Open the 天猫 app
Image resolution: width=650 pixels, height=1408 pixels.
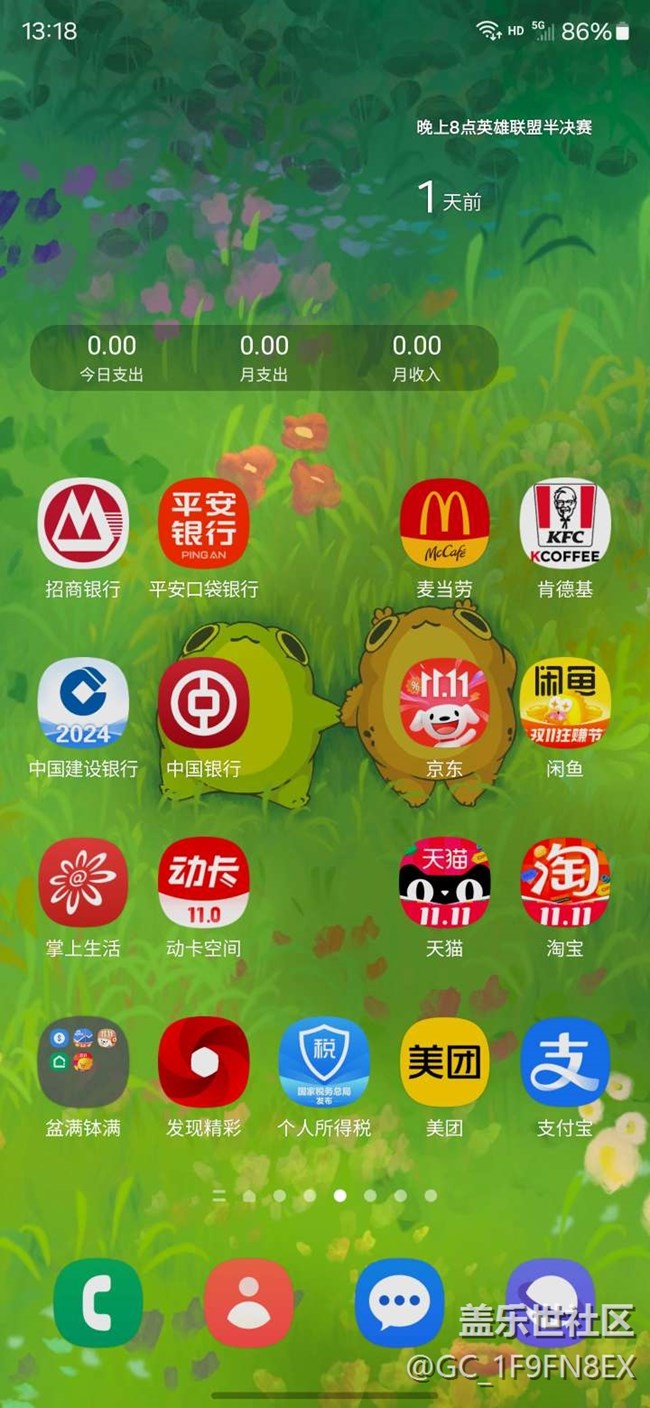coord(445,882)
